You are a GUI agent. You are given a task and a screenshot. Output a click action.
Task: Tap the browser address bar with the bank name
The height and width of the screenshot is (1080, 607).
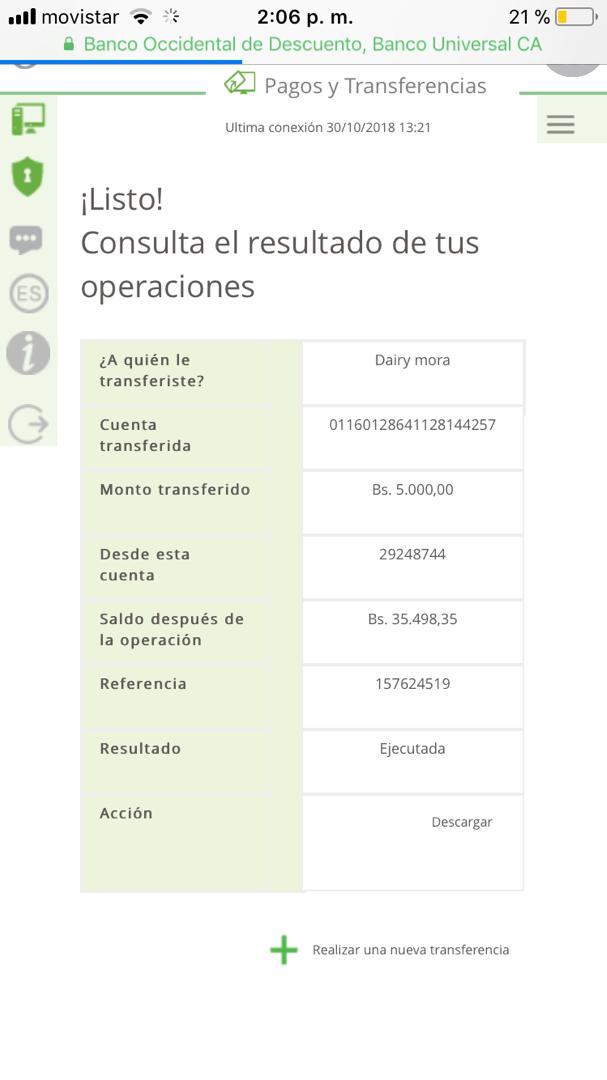click(303, 44)
